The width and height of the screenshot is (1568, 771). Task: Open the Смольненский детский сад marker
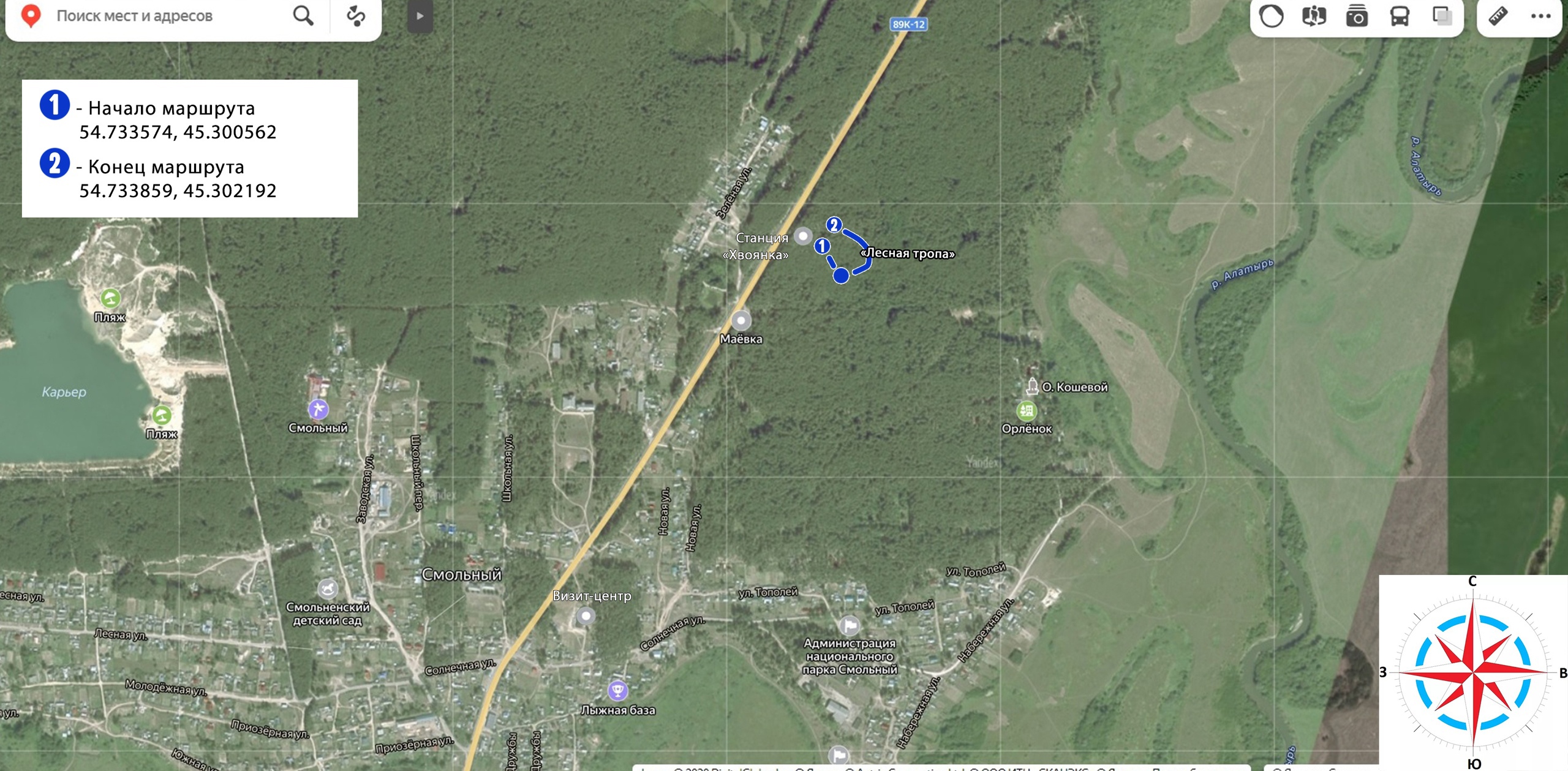click(328, 589)
